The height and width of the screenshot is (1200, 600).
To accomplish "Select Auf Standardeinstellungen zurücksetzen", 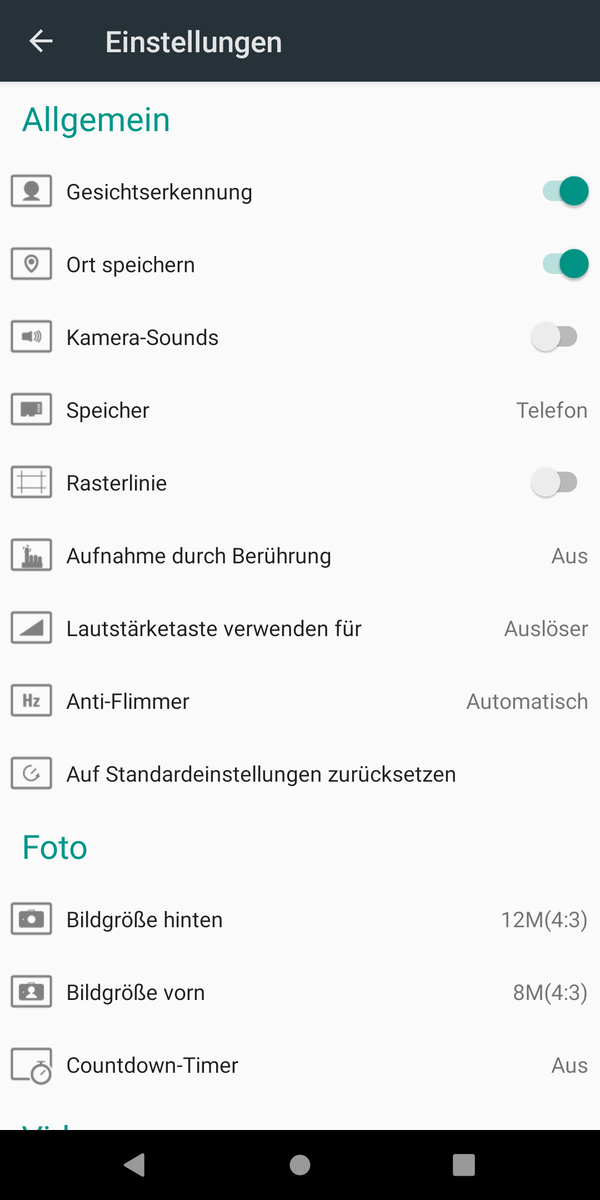I will click(261, 774).
